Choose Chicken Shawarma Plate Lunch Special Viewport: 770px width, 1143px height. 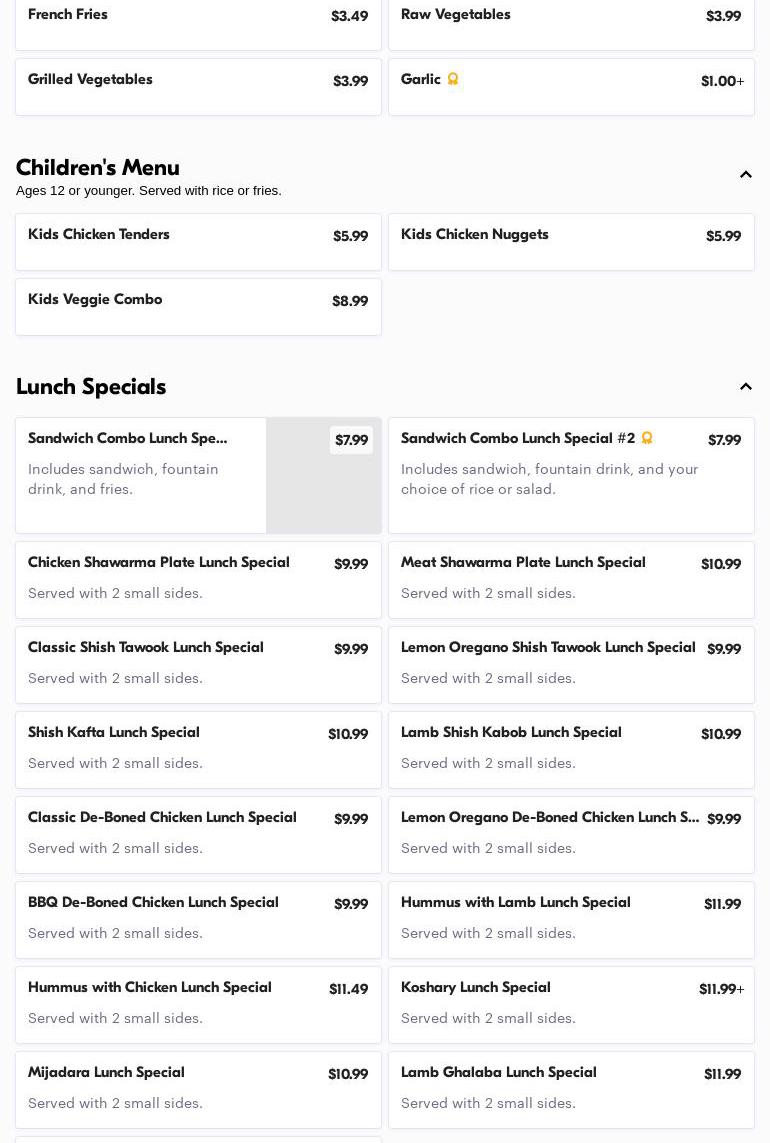click(198, 579)
